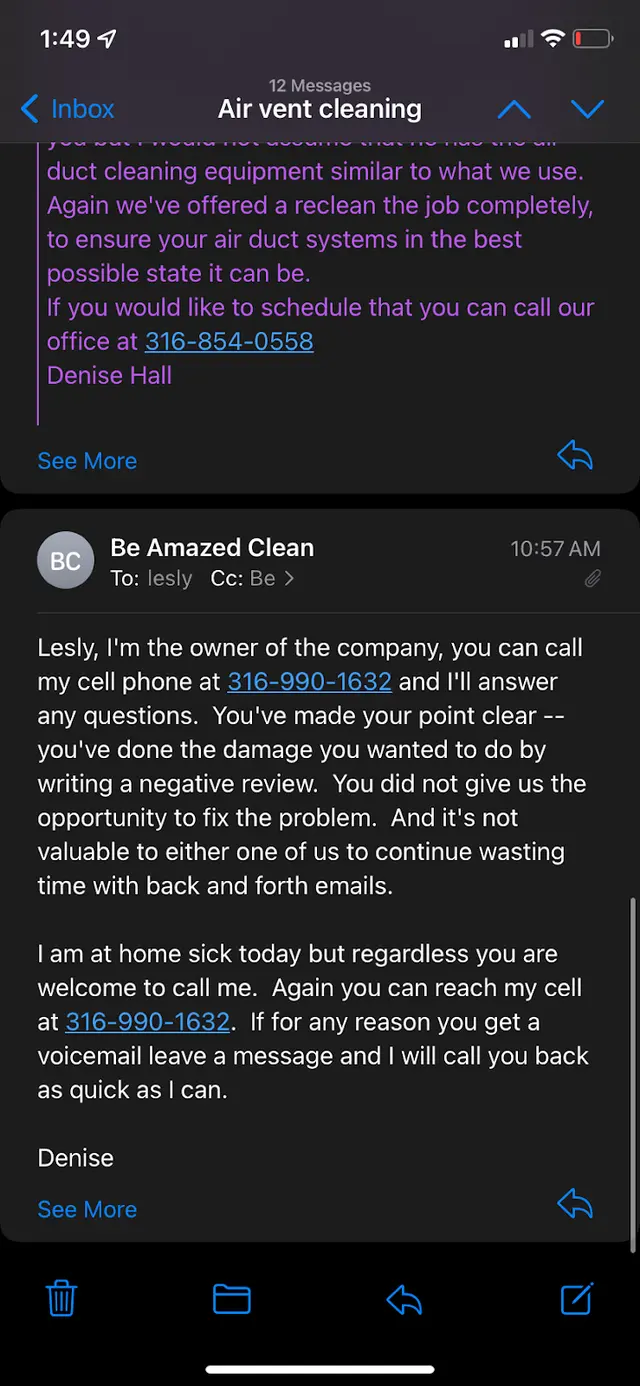
Task: Go back to Inbox
Action: [x=67, y=109]
